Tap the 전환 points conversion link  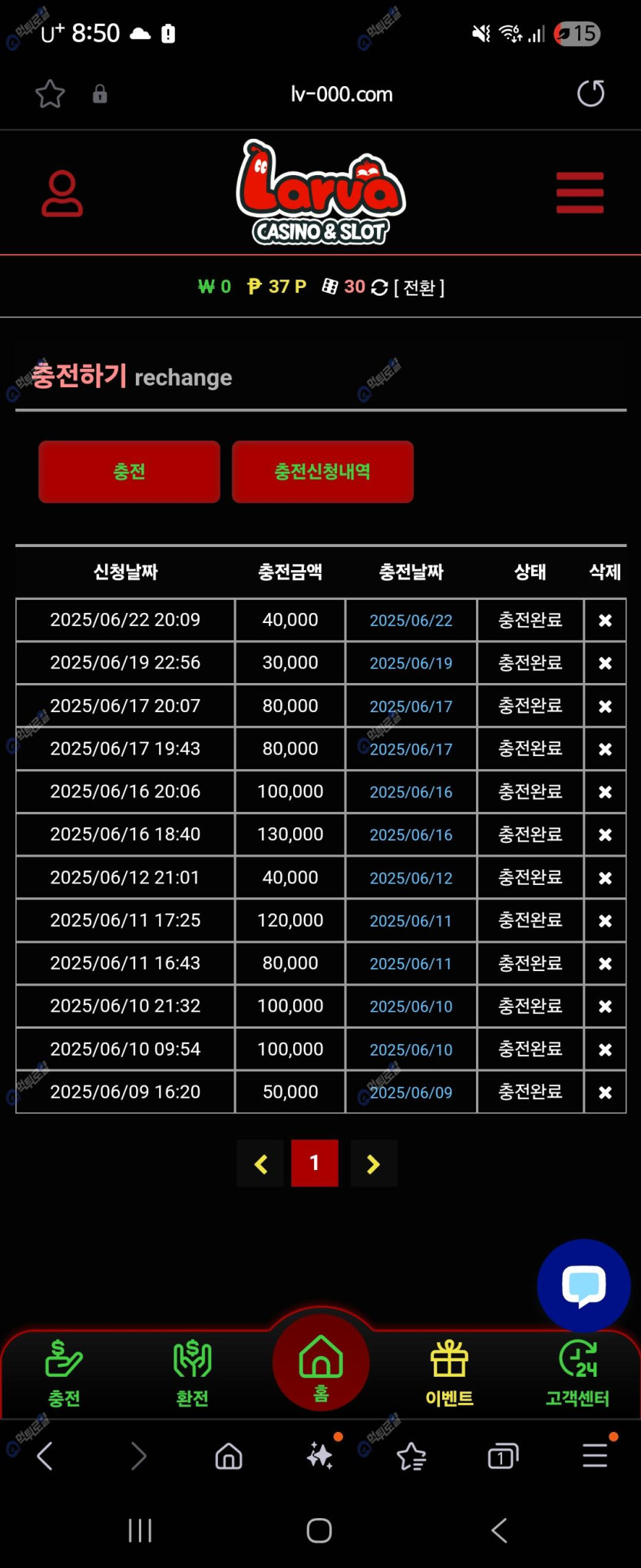click(x=419, y=287)
